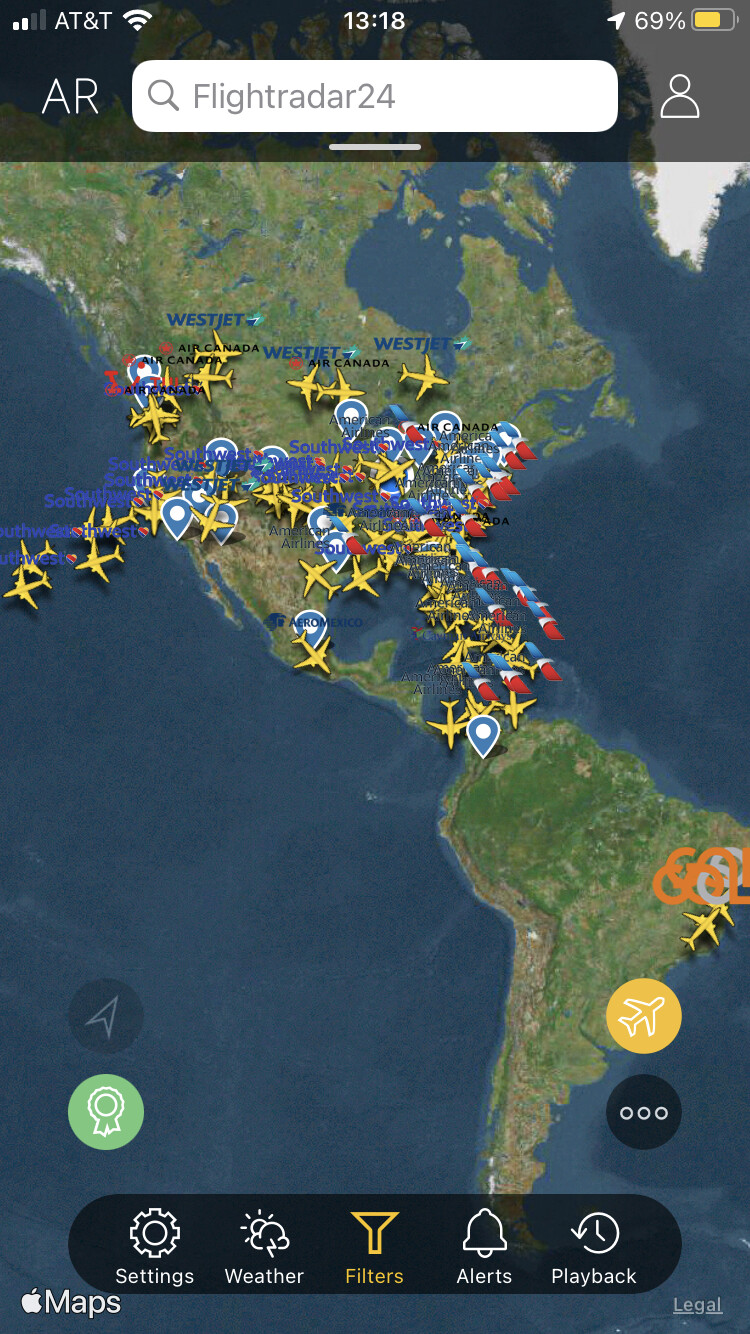
Task: Open the user account profile
Action: (680, 96)
